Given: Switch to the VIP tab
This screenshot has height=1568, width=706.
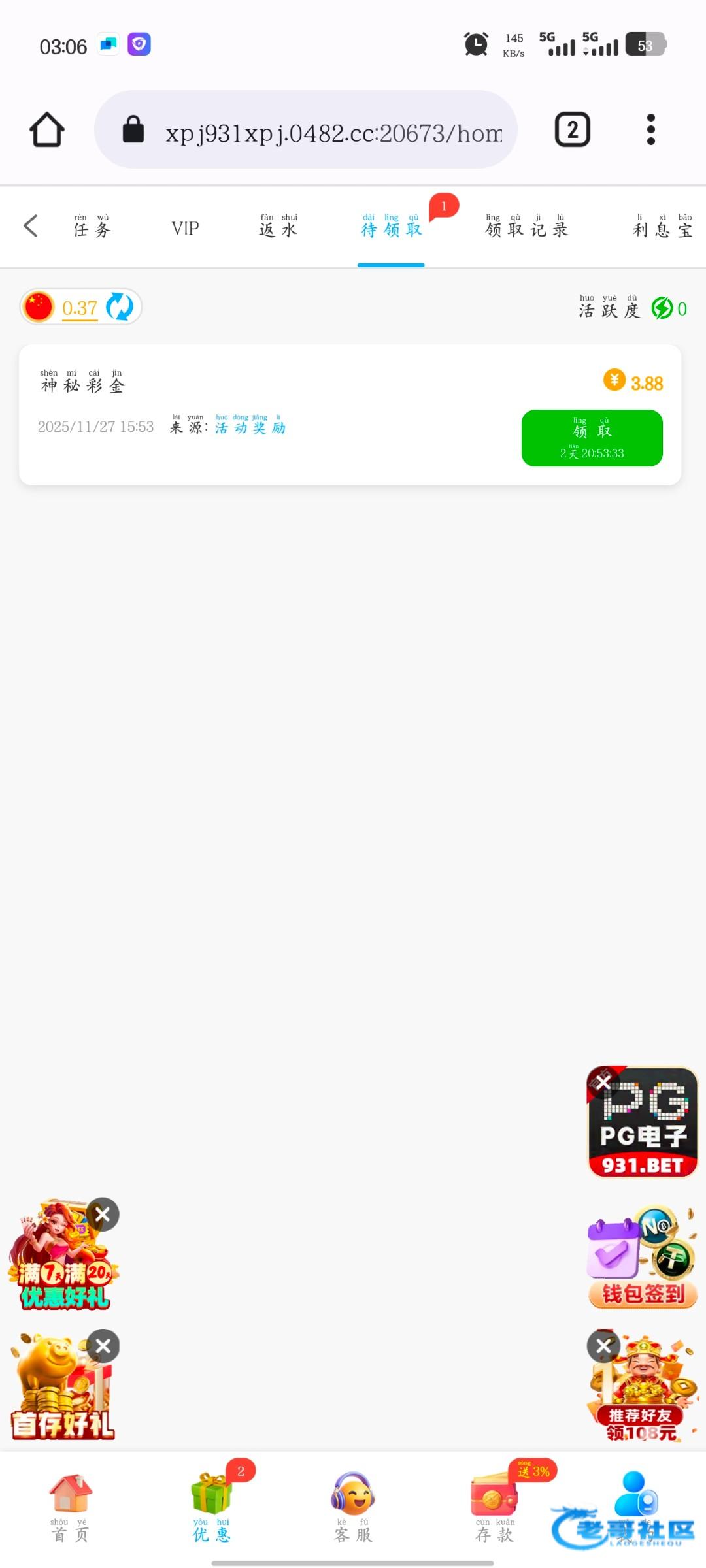Looking at the screenshot, I should point(185,228).
